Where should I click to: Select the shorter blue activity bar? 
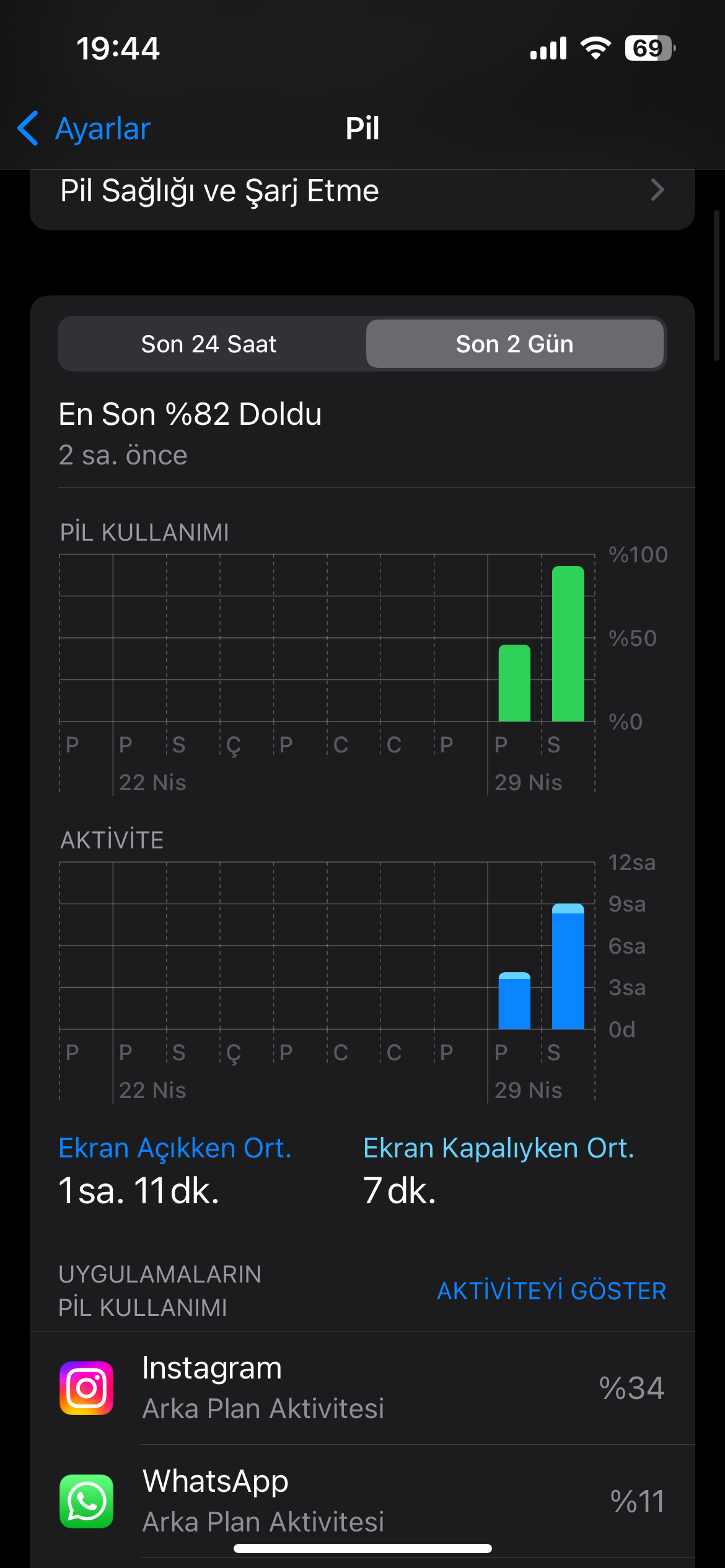(514, 1001)
